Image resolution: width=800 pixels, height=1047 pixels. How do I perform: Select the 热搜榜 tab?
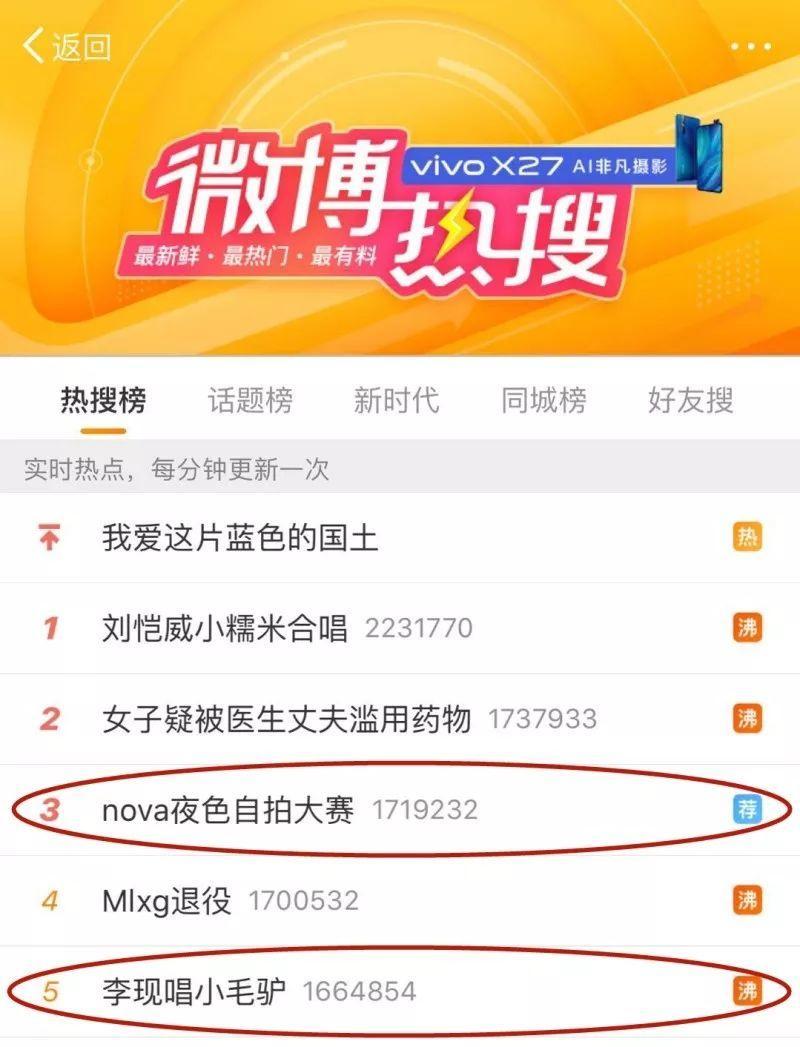(103, 401)
